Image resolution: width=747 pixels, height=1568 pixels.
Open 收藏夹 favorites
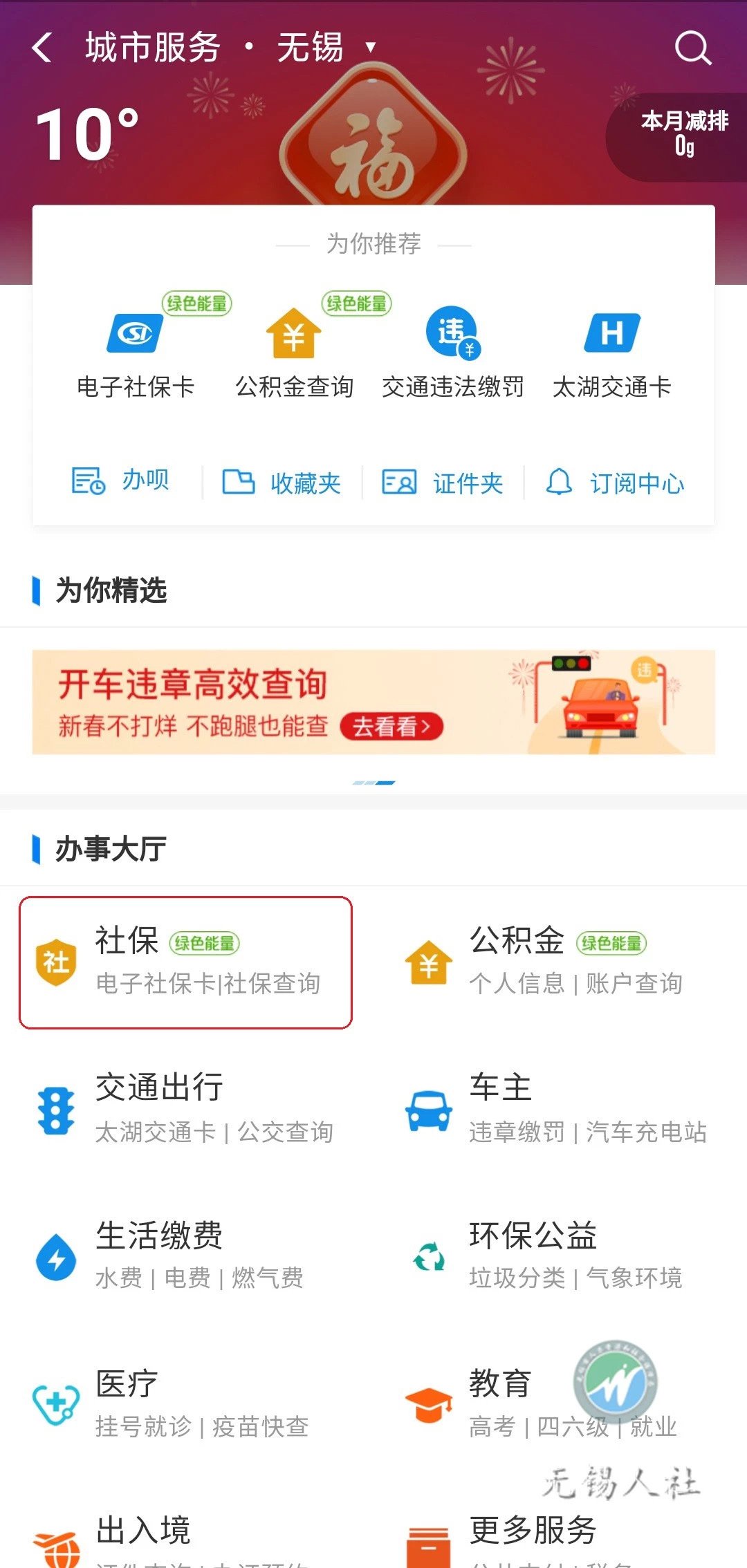(282, 483)
